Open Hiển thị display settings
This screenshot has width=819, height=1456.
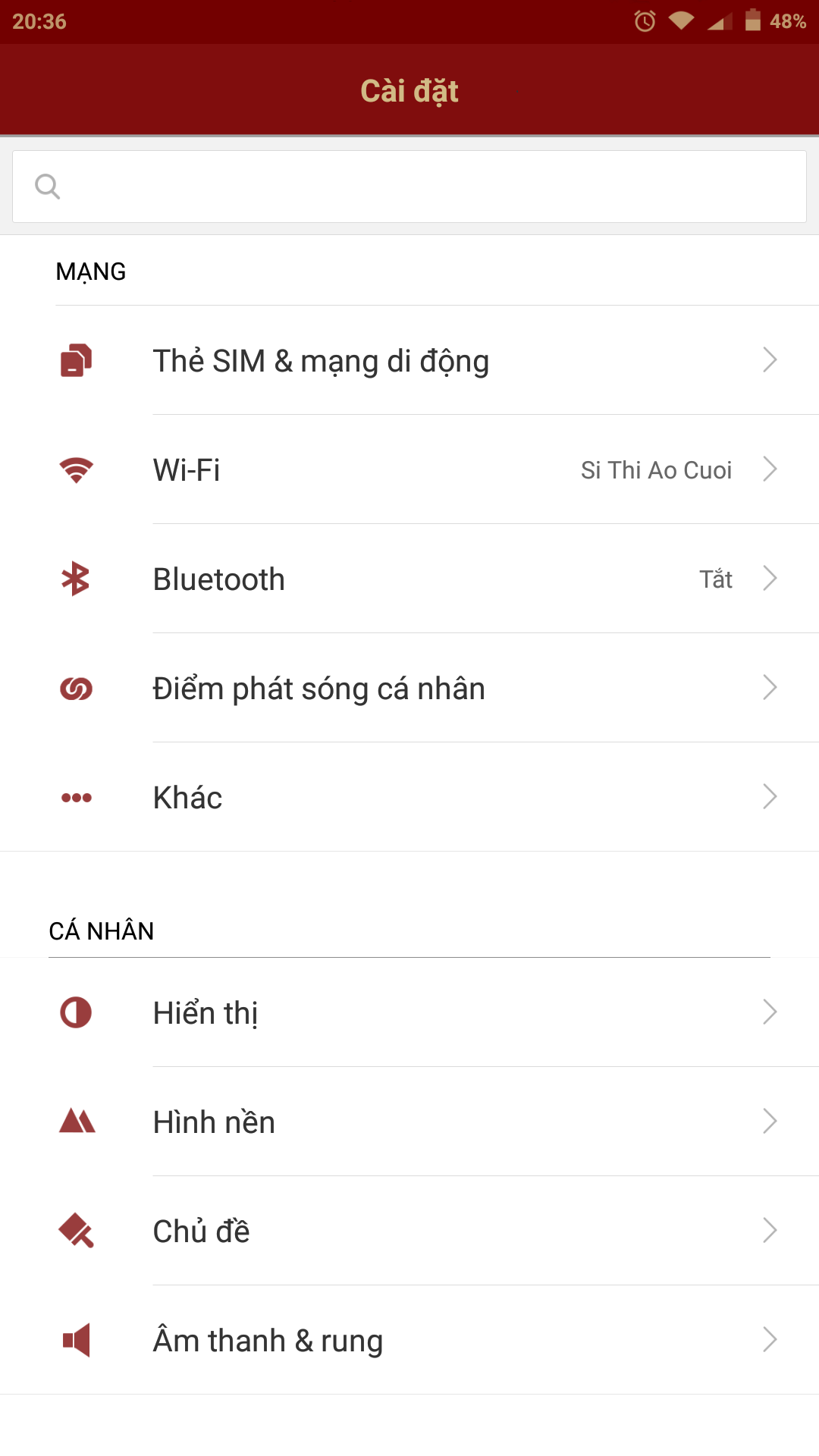tap(409, 1012)
